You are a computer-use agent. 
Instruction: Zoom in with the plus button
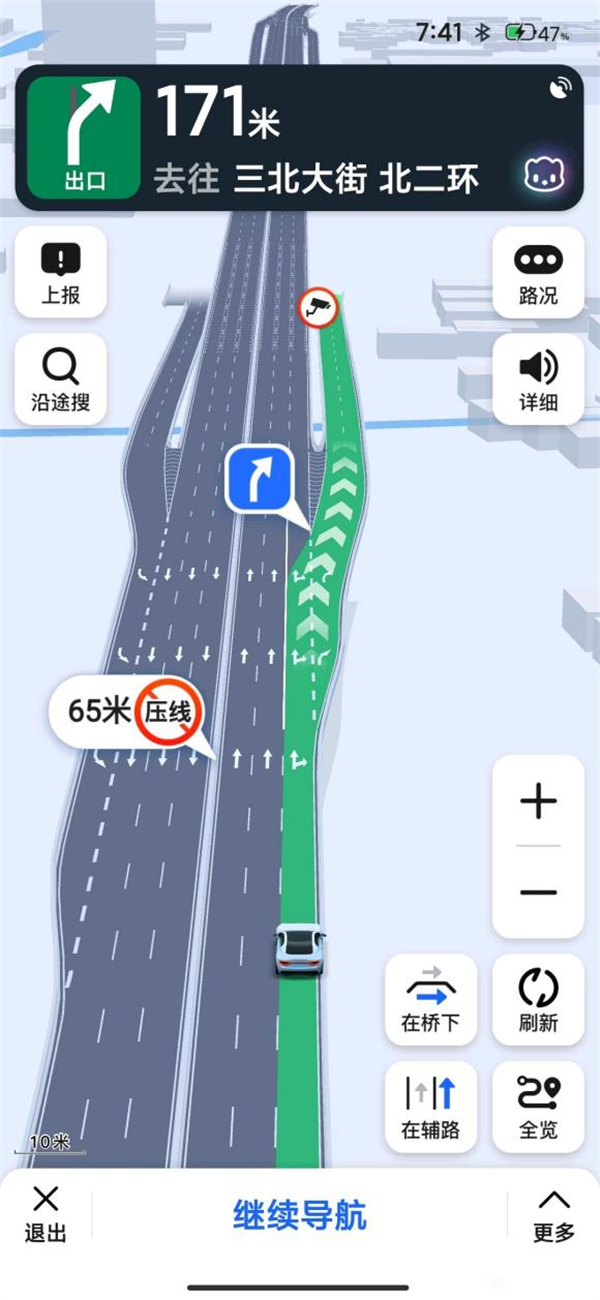[x=538, y=801]
